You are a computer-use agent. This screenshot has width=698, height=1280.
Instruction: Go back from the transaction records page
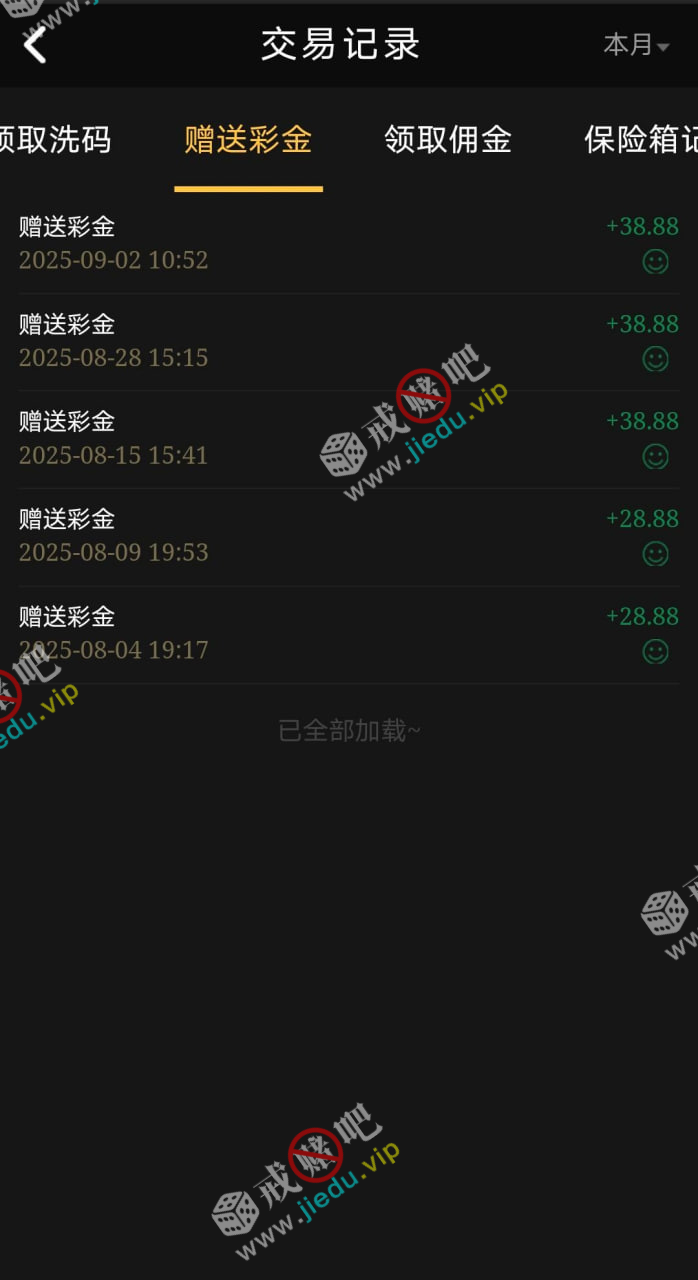[35, 45]
